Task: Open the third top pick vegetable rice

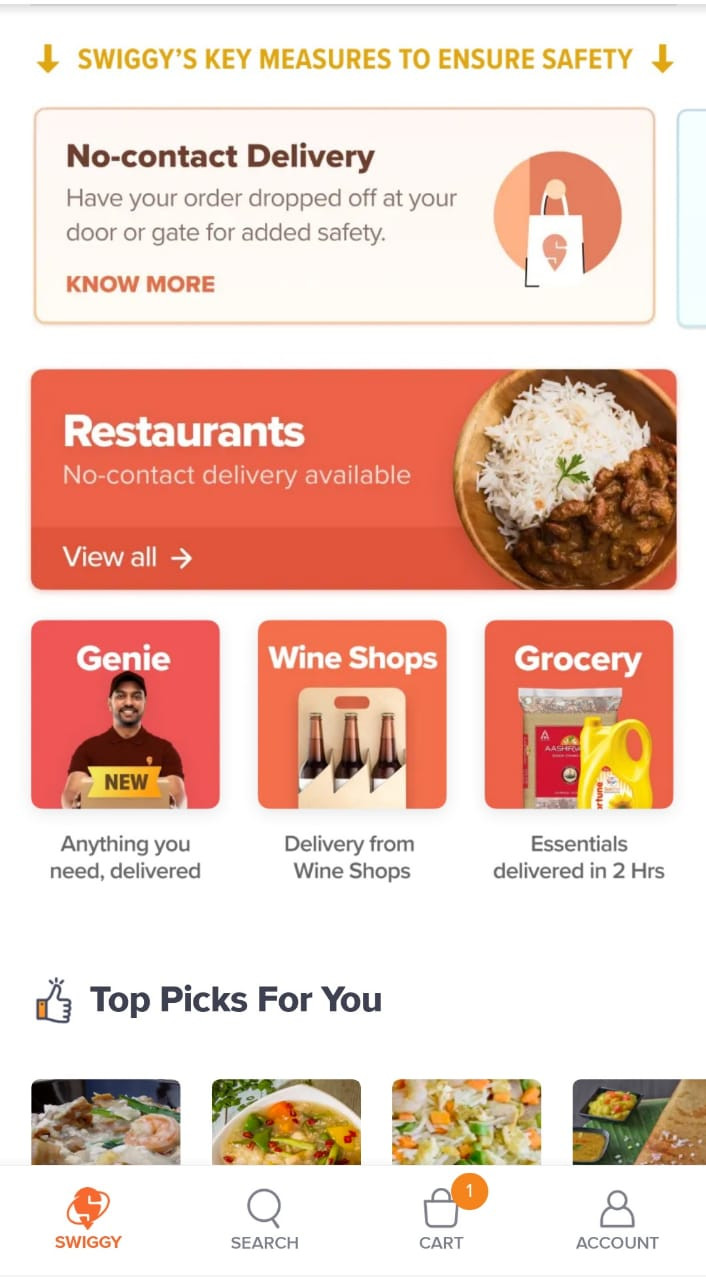Action: pos(466,1121)
